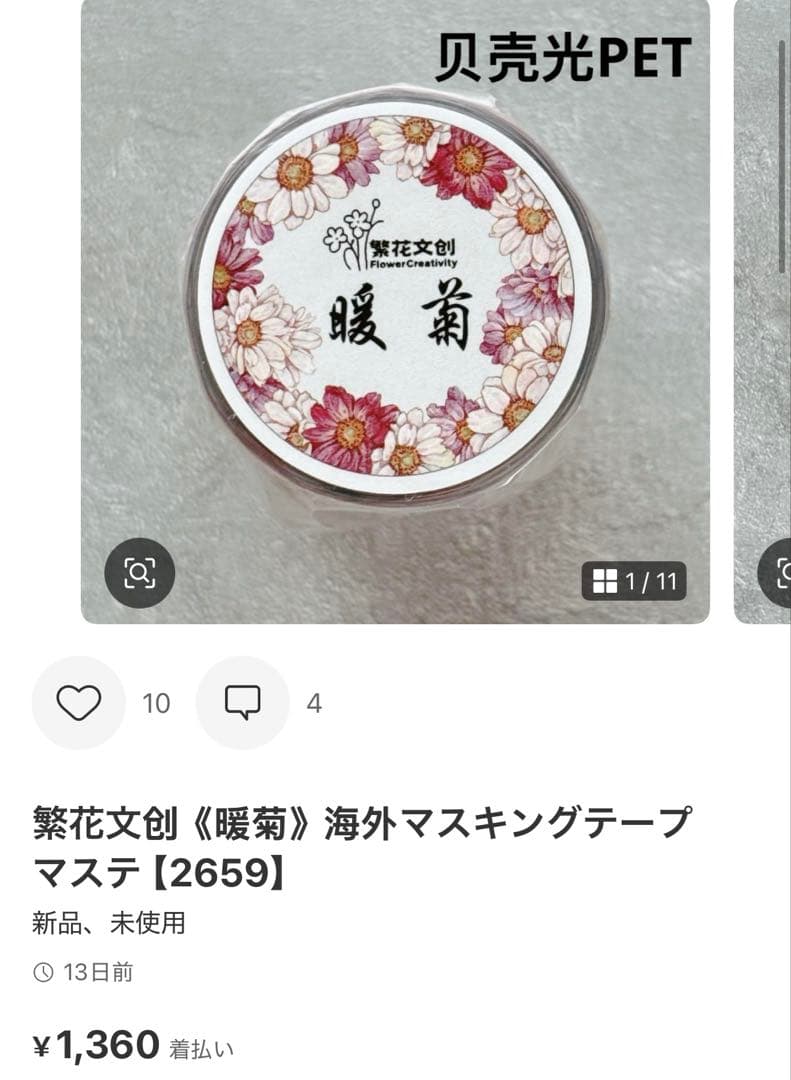The height and width of the screenshot is (1080, 791).
Task: Open the 1/11 photo gallery grid
Action: [x=634, y=580]
